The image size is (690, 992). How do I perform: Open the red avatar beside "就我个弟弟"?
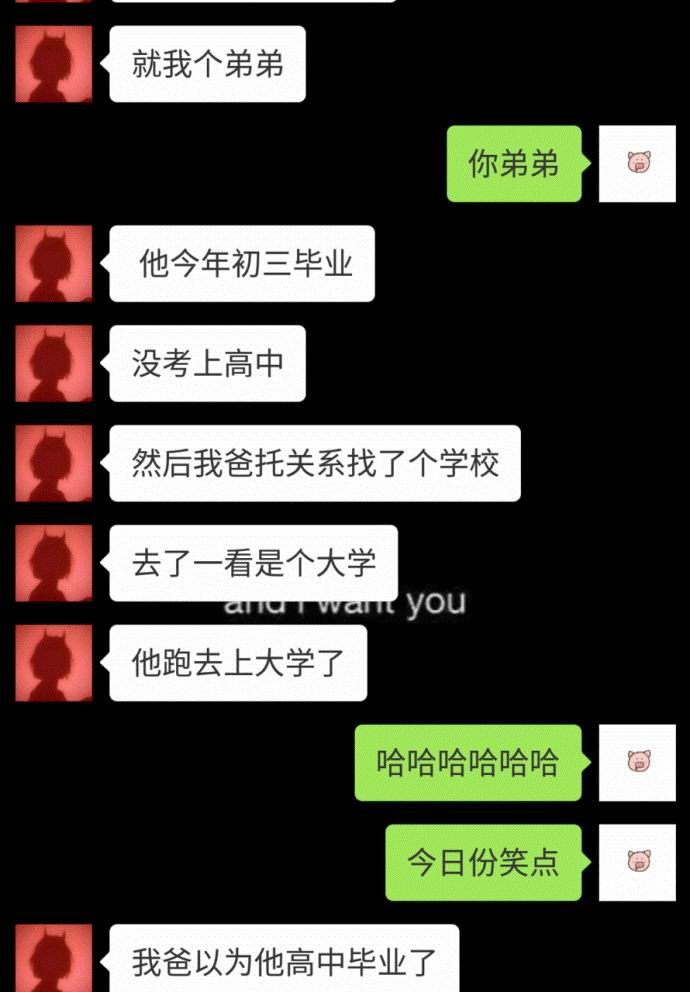(x=54, y=64)
